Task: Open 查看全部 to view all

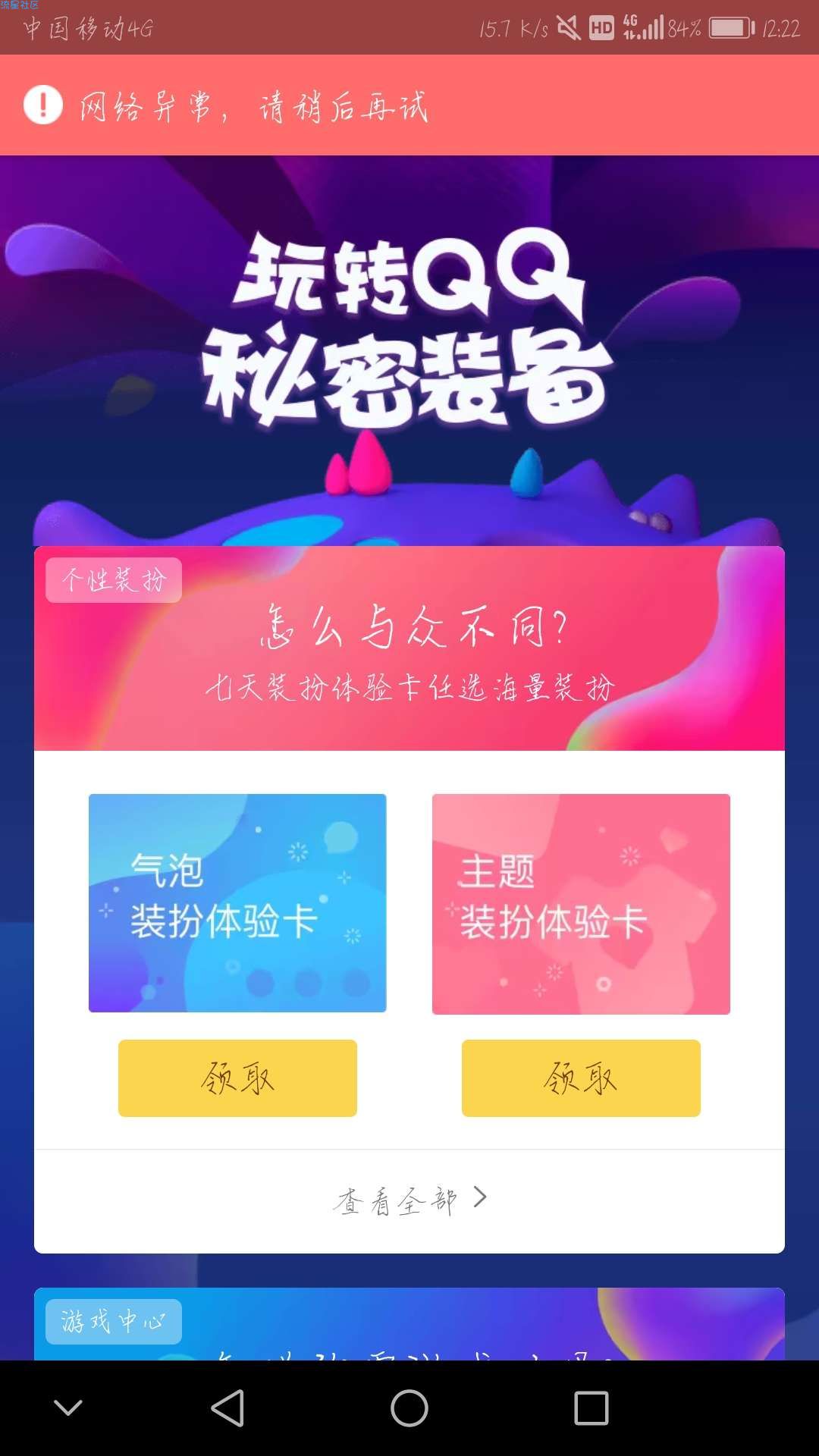Action: click(409, 1200)
